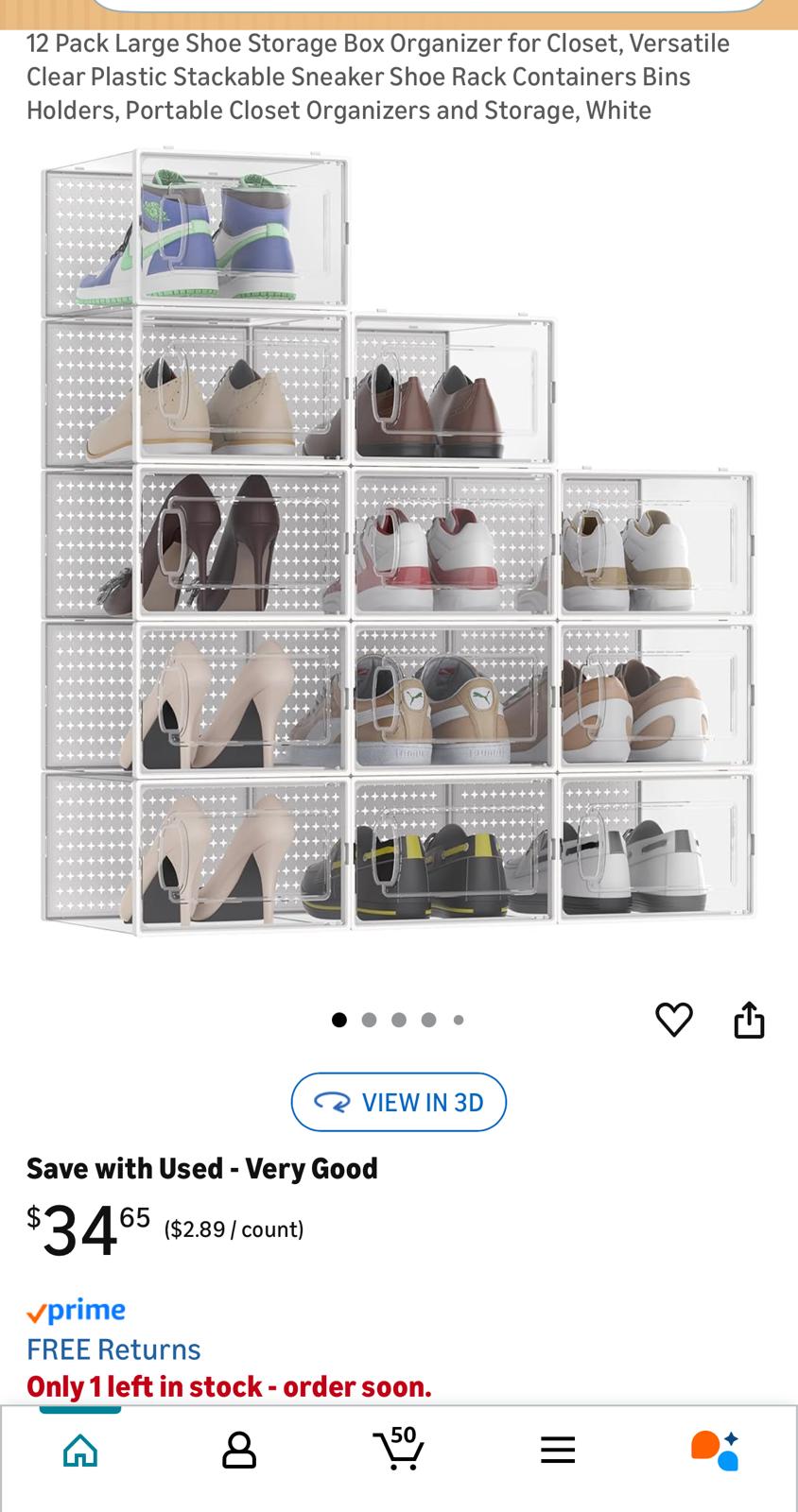
Task: Open the hamburger menu
Action: (x=558, y=1451)
